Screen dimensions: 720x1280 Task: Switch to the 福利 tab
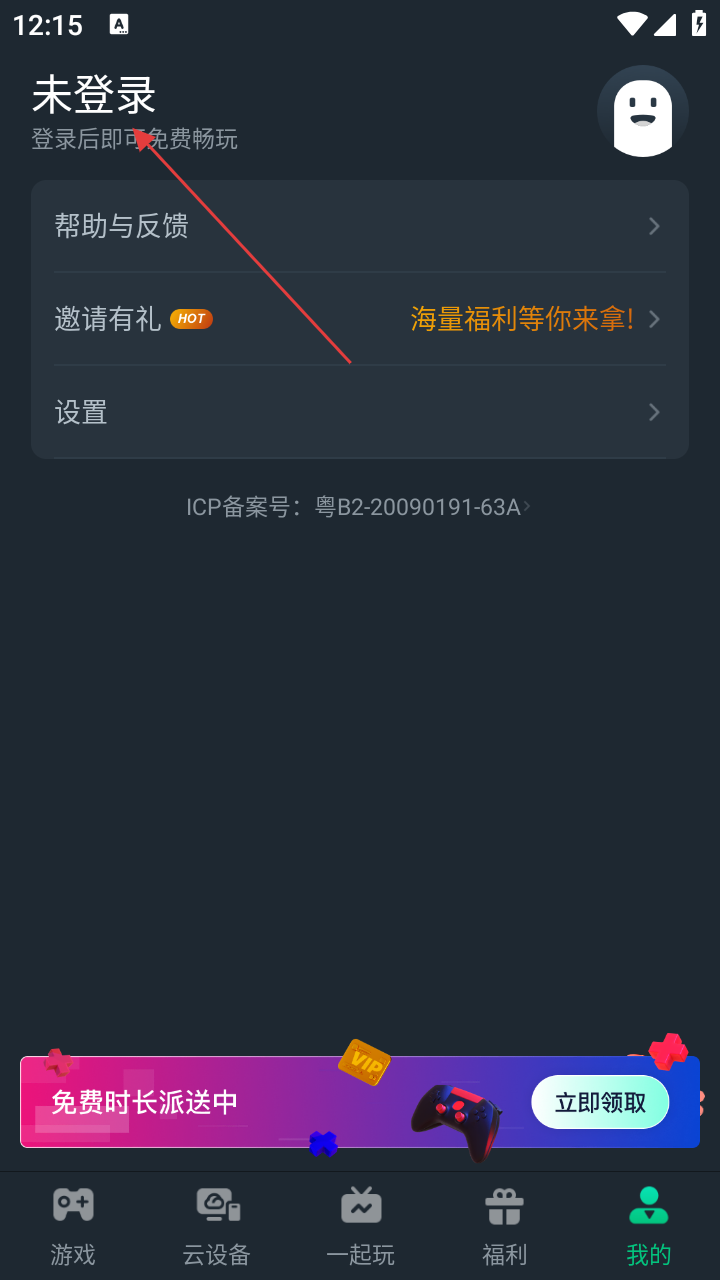(x=504, y=1225)
